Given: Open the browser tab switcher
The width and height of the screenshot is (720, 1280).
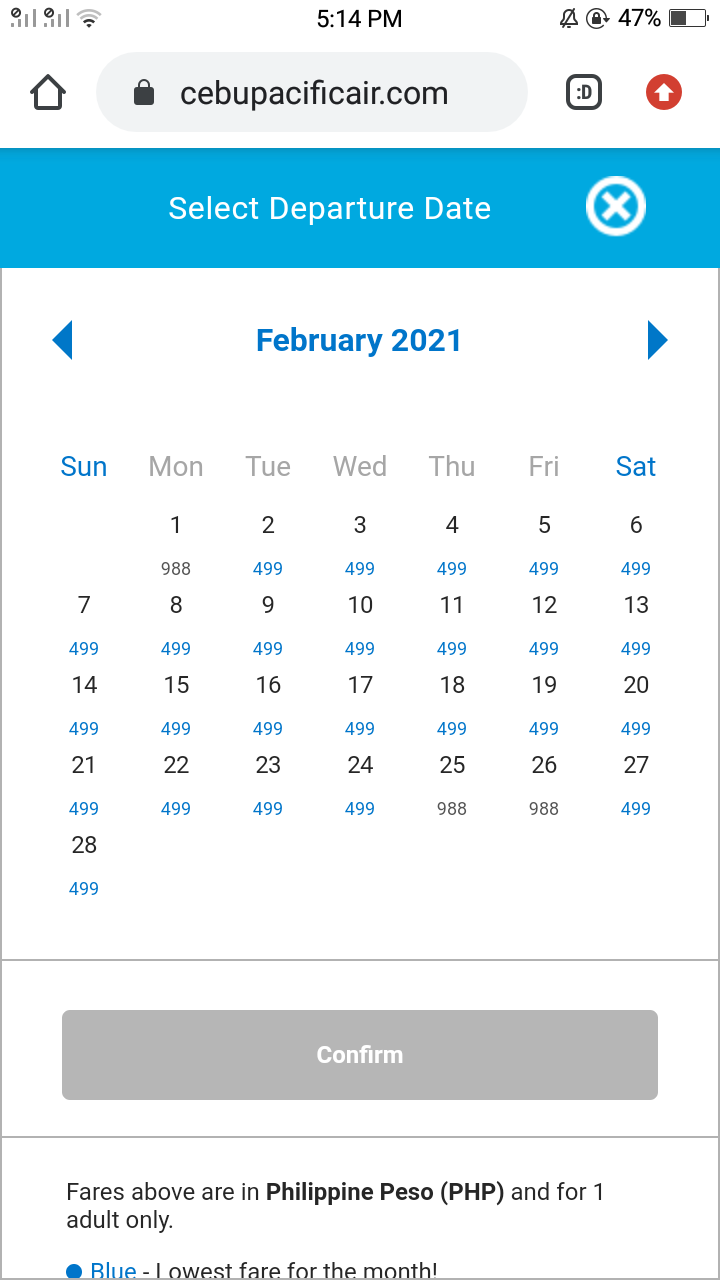Looking at the screenshot, I should point(584,93).
